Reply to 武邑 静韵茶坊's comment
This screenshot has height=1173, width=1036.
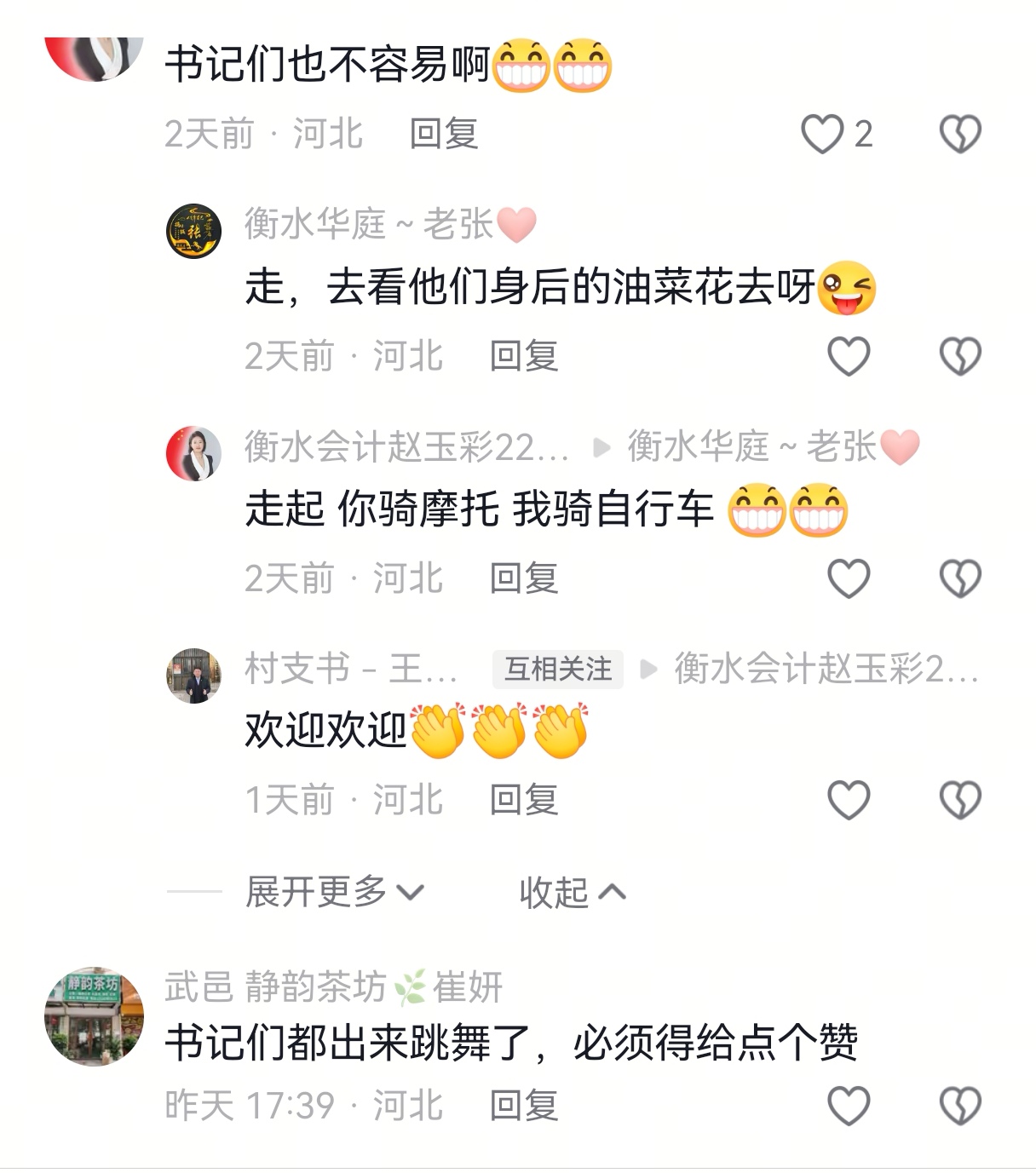coord(523,1106)
